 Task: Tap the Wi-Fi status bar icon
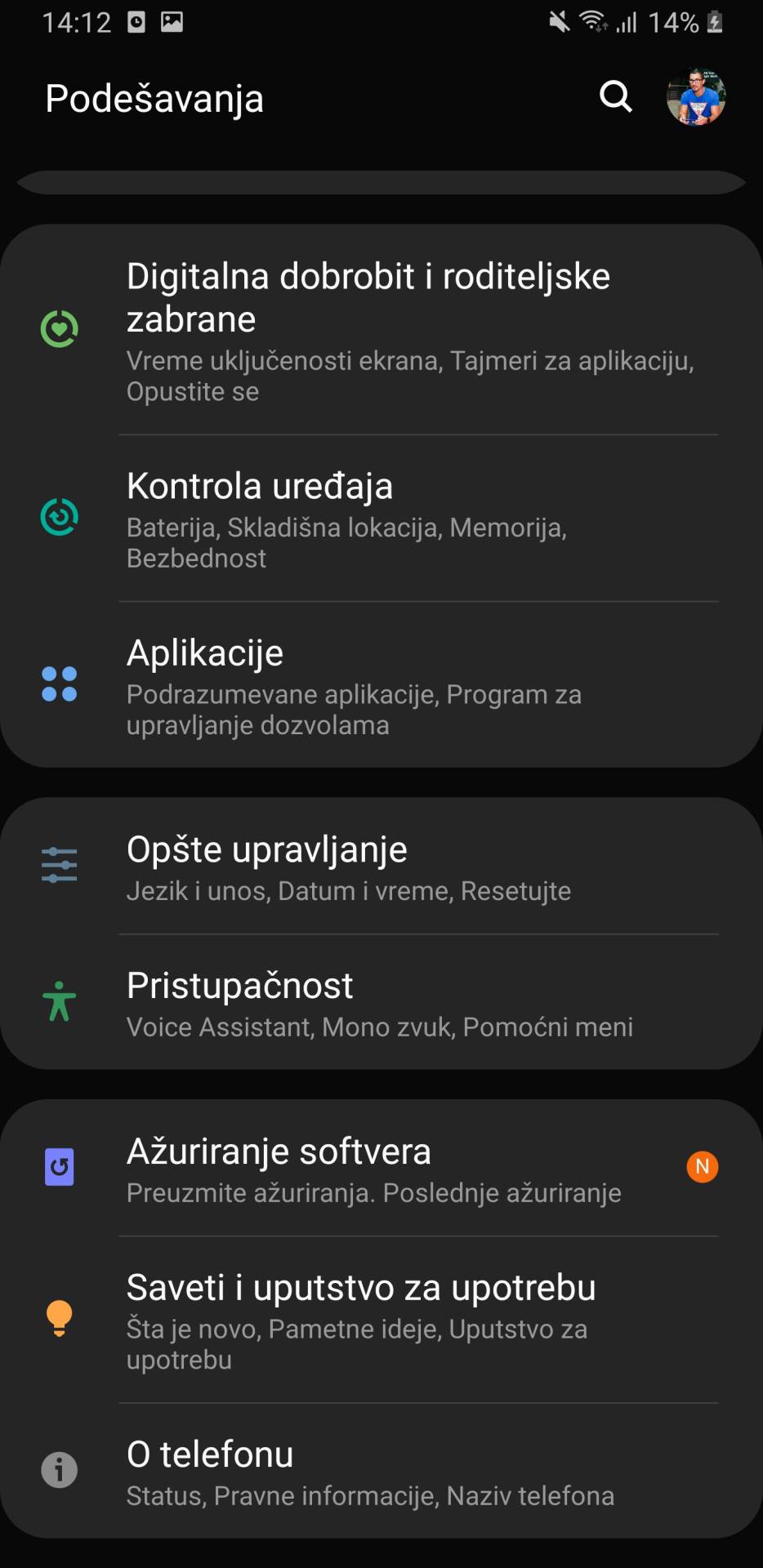click(594, 21)
